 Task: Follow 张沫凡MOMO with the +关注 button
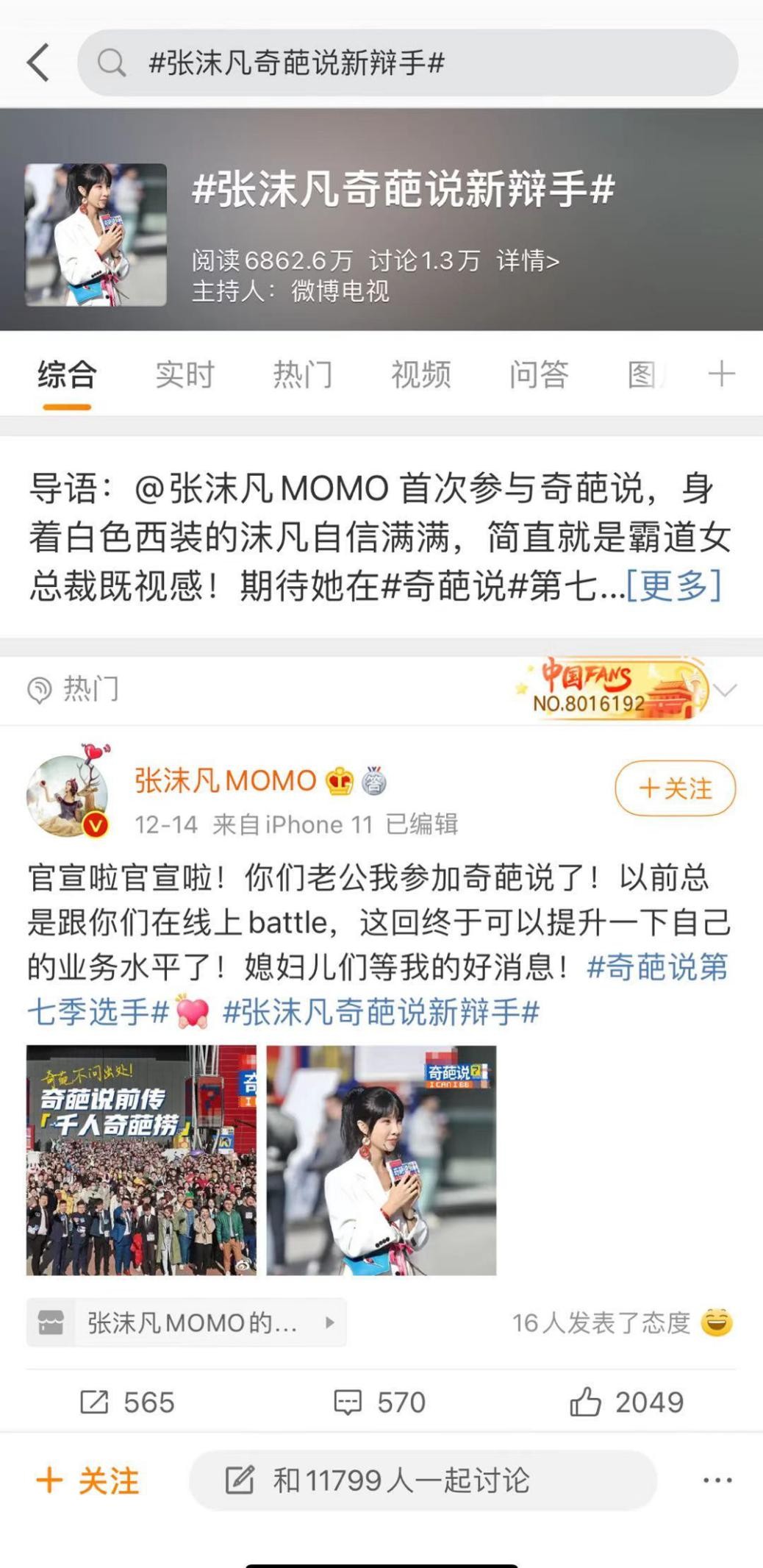pos(675,788)
